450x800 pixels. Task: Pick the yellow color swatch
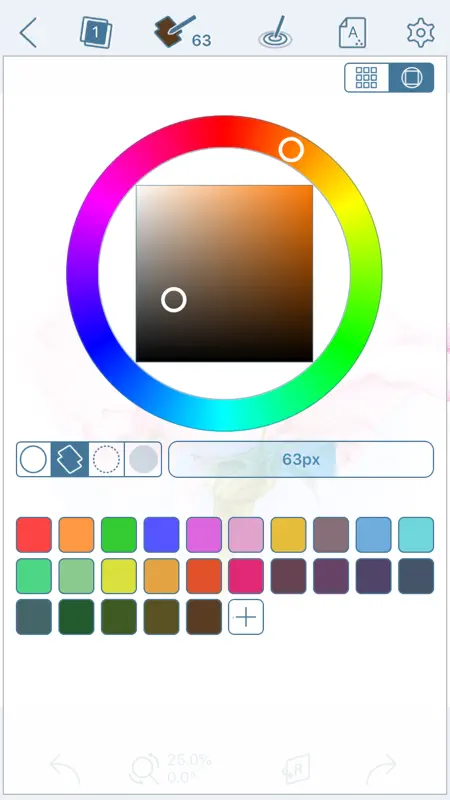coord(119,576)
